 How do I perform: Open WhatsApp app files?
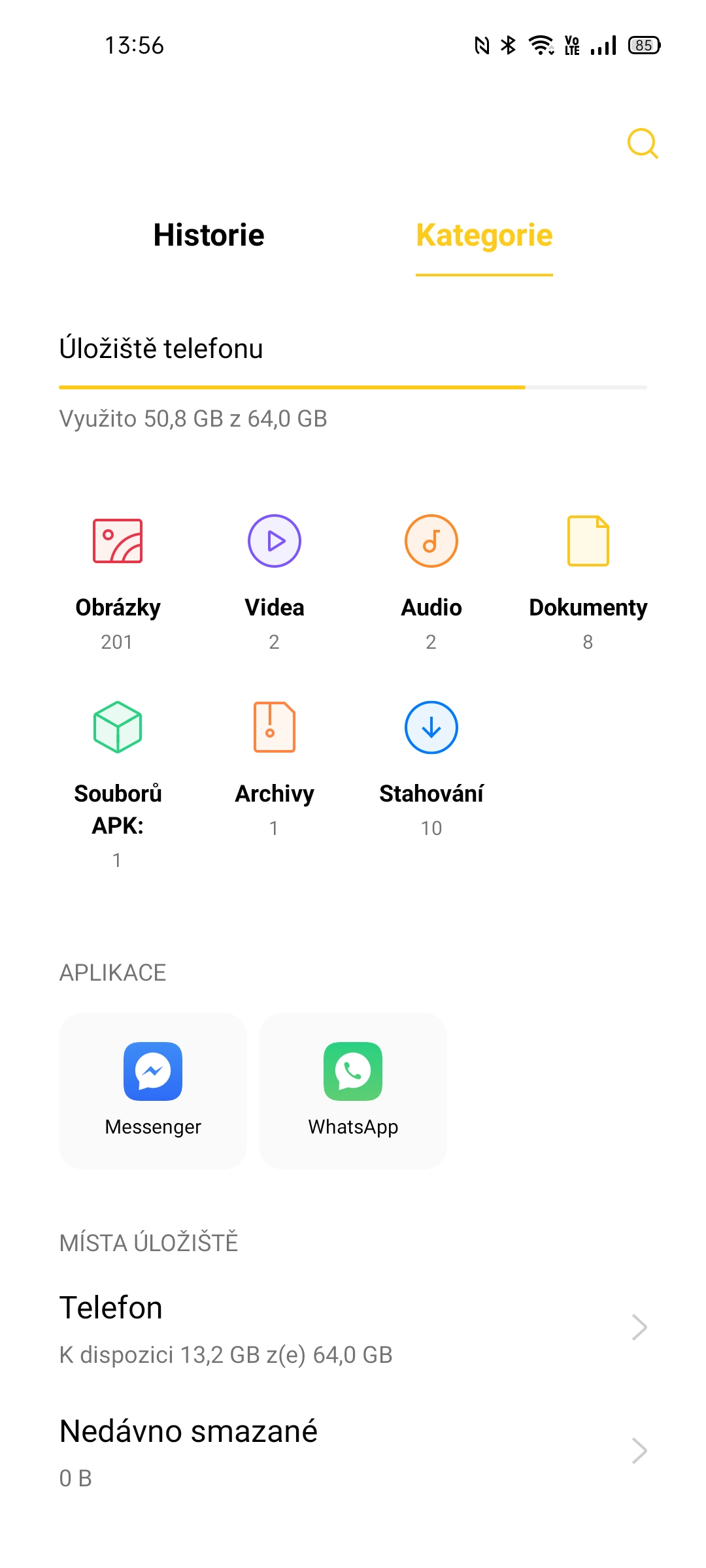353,1090
